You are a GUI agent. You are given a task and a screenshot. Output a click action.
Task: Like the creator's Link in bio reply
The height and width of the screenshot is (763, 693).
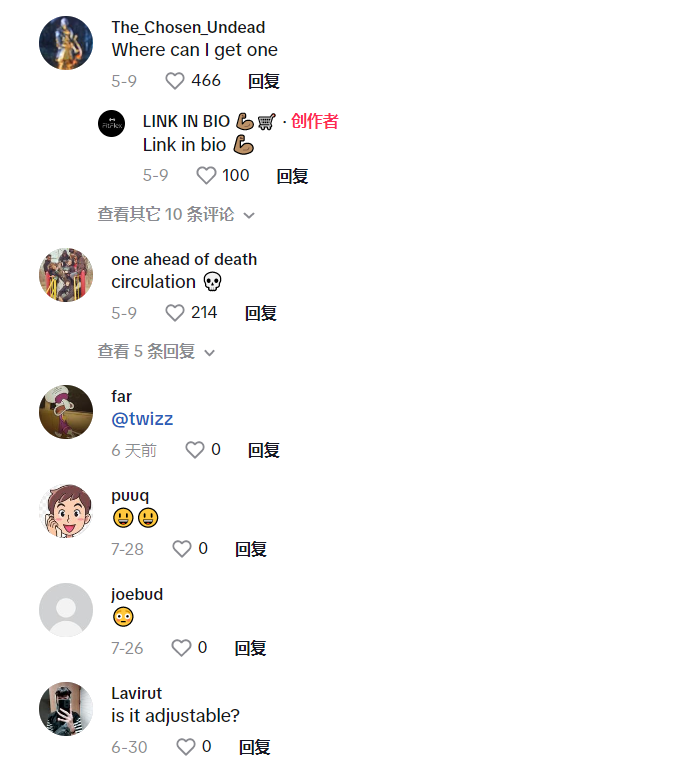coord(206,175)
